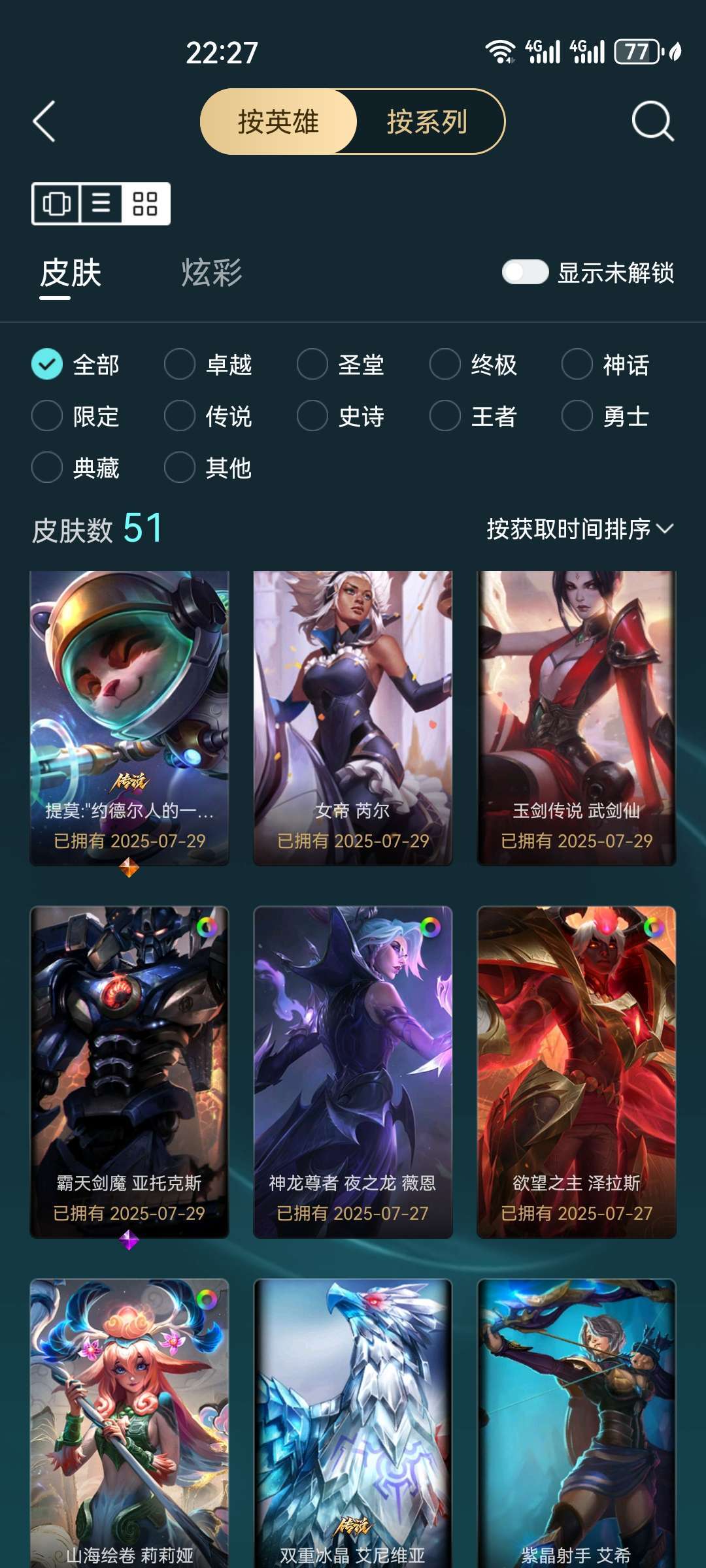Open the 女帝 芮尔 skin card
706x1568 pixels.
click(353, 717)
